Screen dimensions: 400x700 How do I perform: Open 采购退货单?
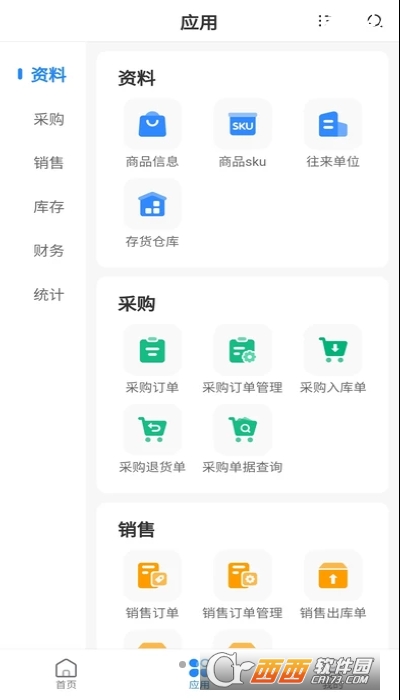tap(152, 440)
